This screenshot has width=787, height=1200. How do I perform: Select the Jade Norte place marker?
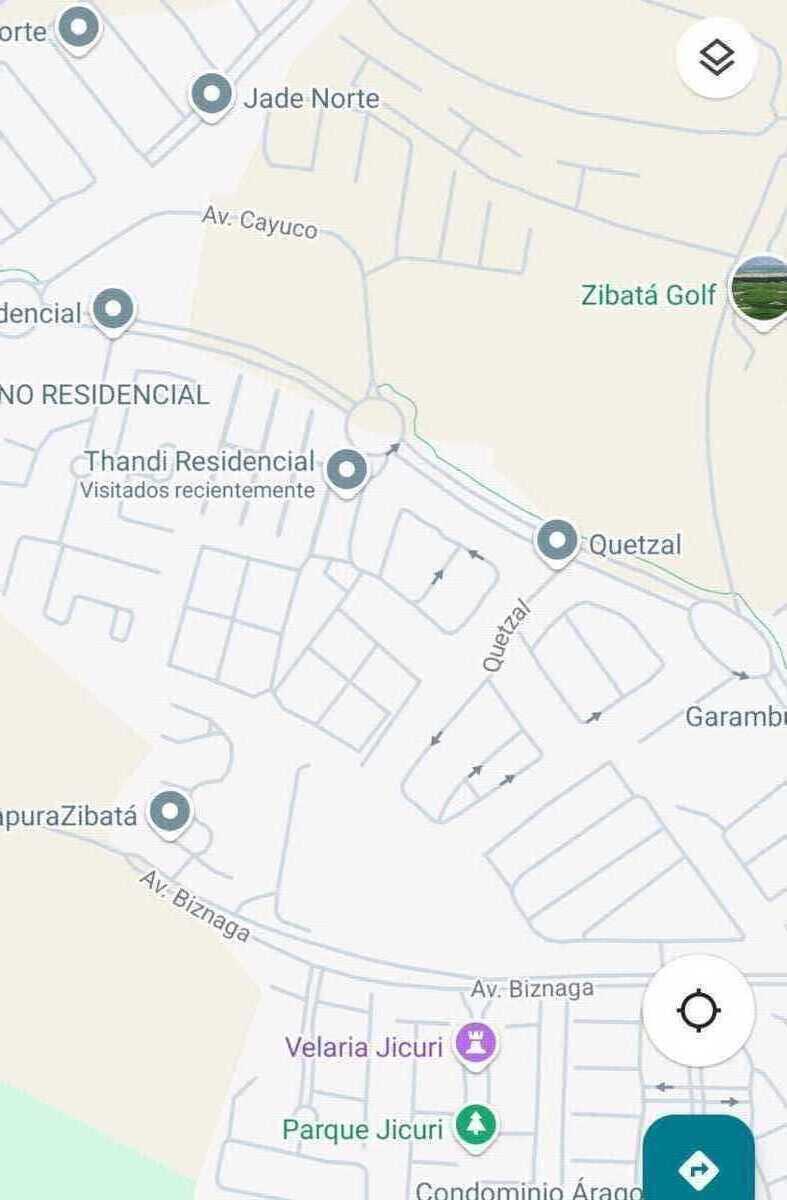tap(211, 96)
